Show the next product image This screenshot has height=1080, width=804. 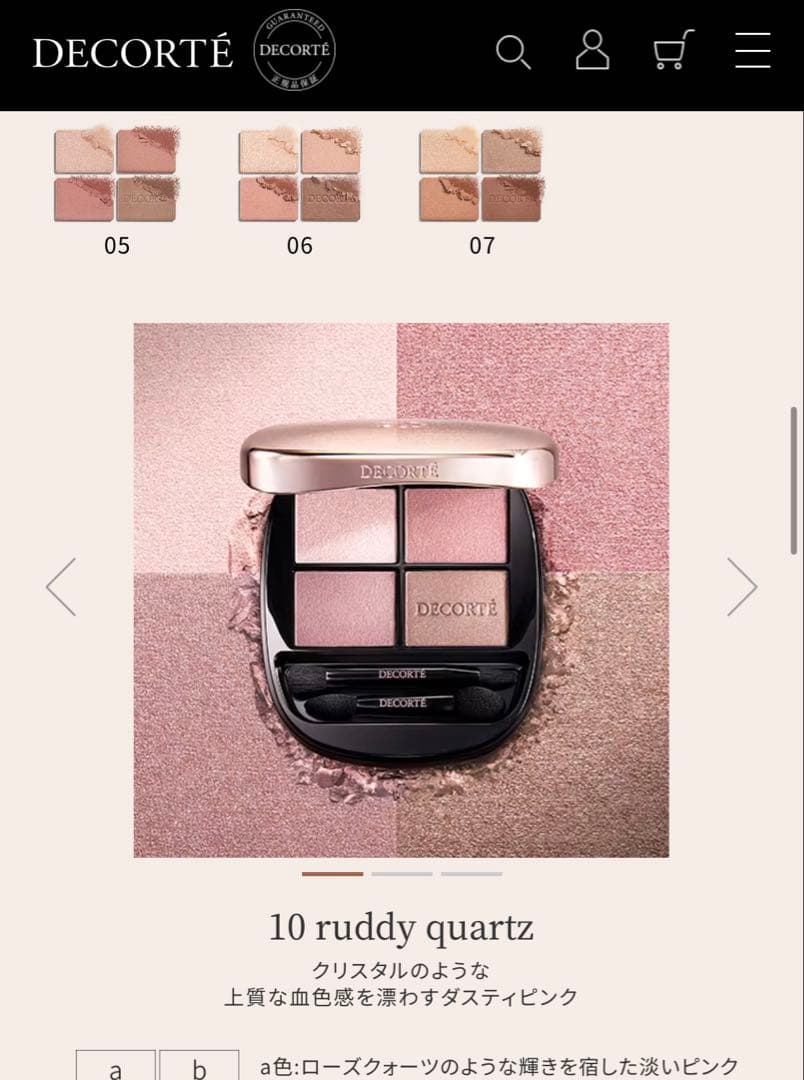741,587
